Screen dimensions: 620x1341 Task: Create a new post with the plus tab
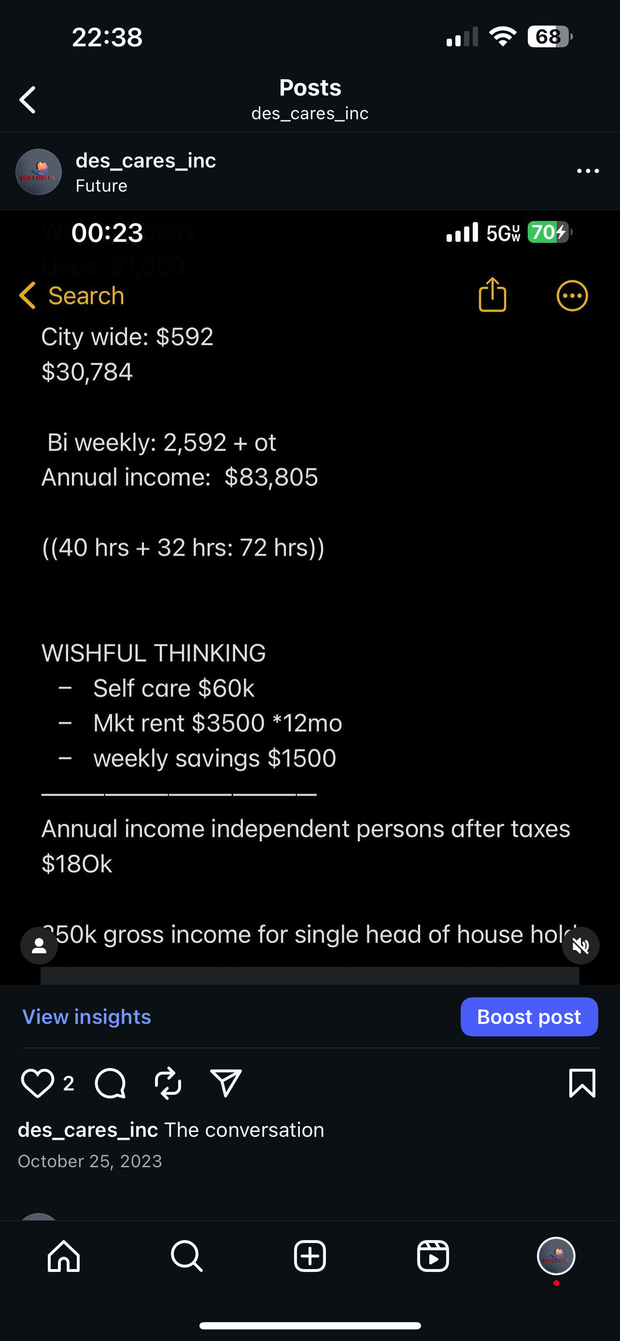tap(310, 1256)
